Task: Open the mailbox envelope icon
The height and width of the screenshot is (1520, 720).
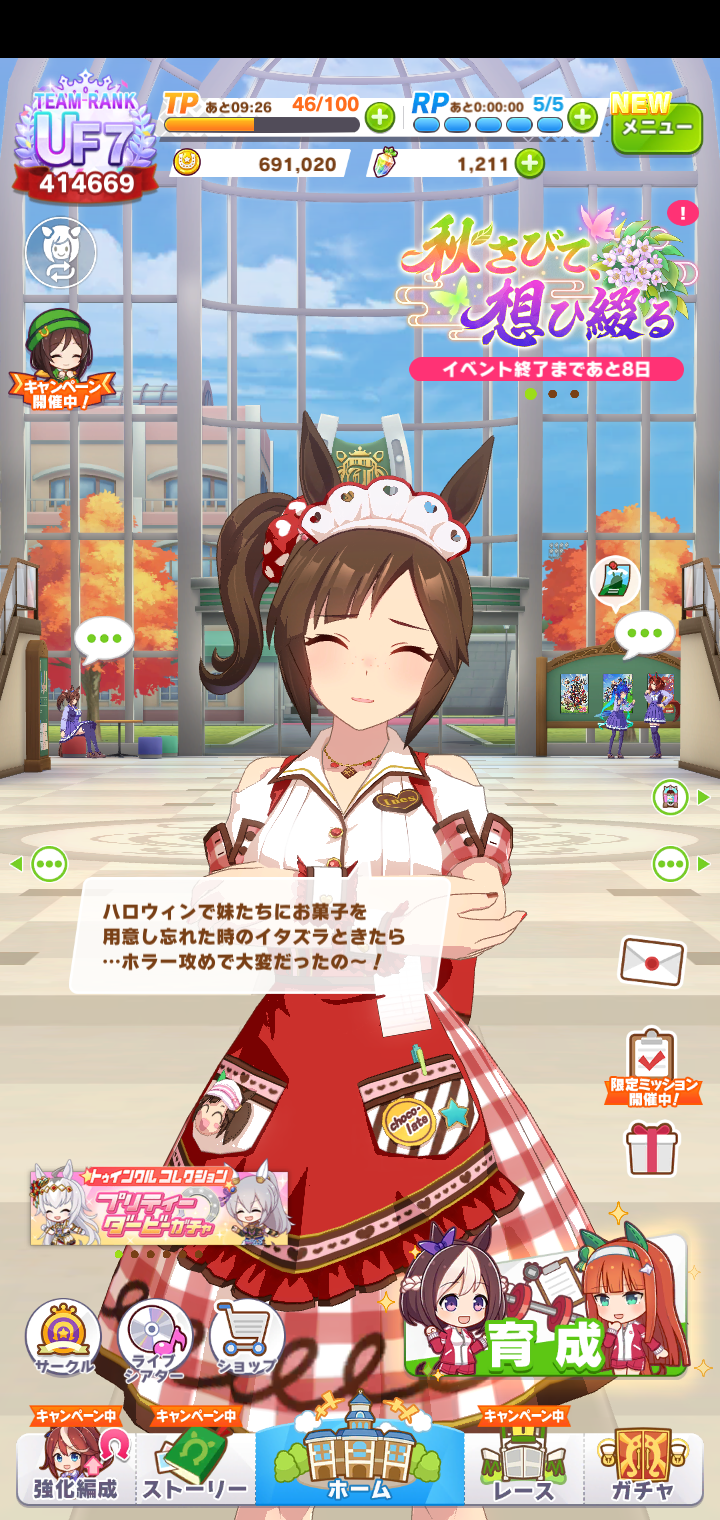Action: tap(651, 961)
